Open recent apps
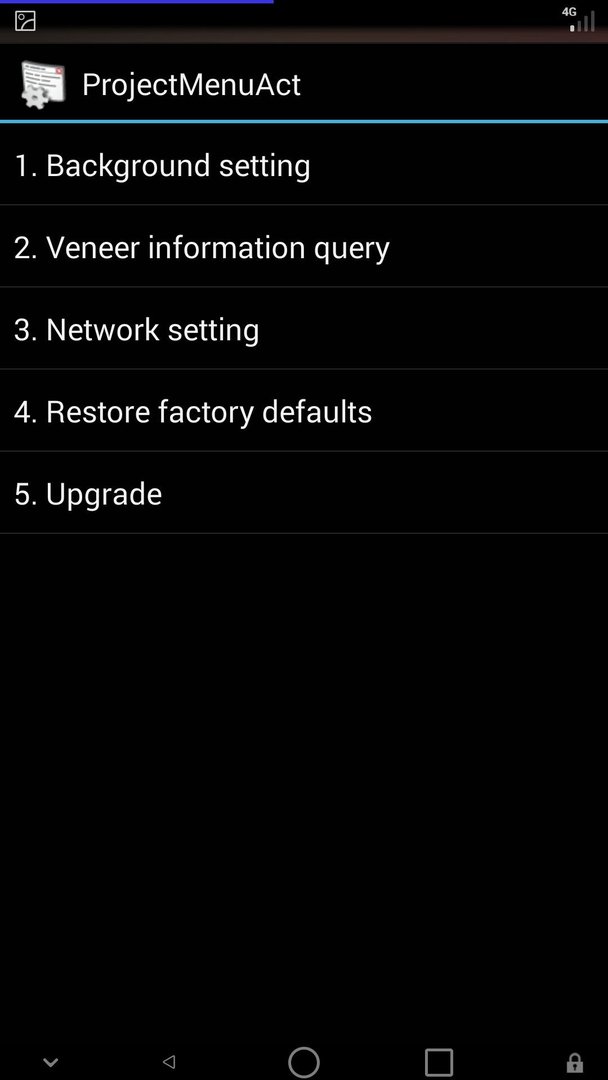 pos(439,1061)
